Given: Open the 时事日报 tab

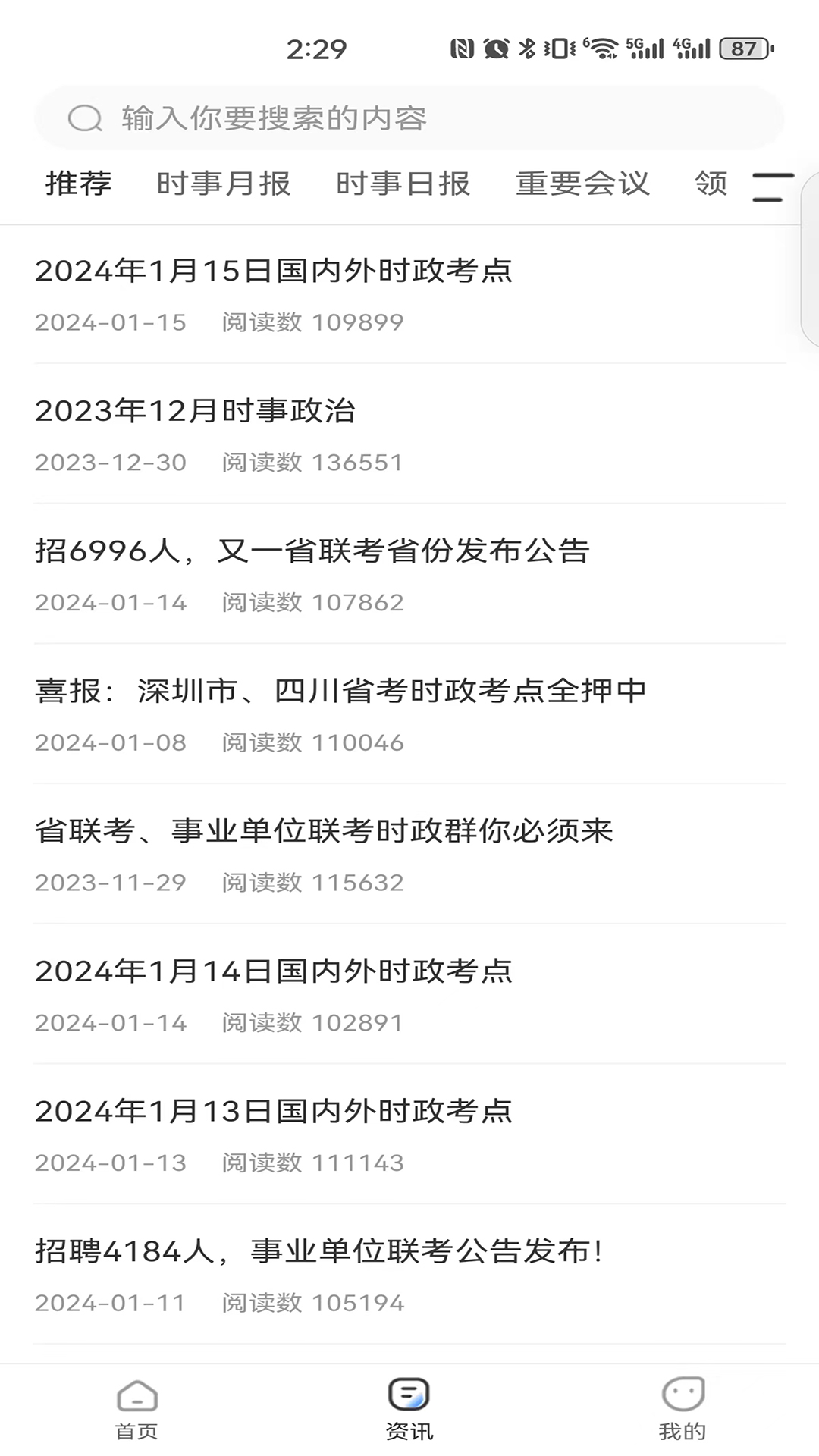Looking at the screenshot, I should click(403, 183).
